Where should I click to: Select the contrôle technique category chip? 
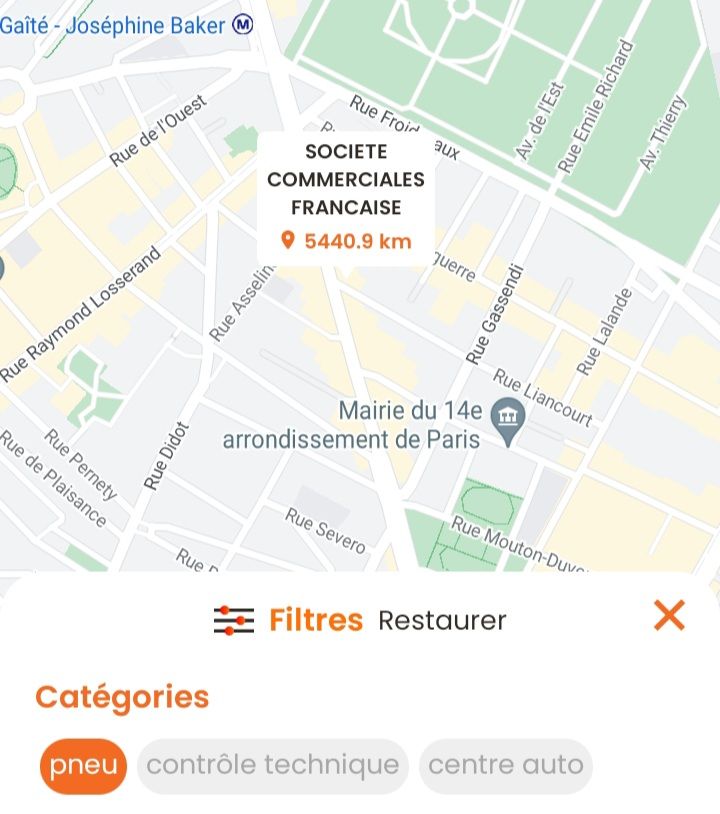272,766
